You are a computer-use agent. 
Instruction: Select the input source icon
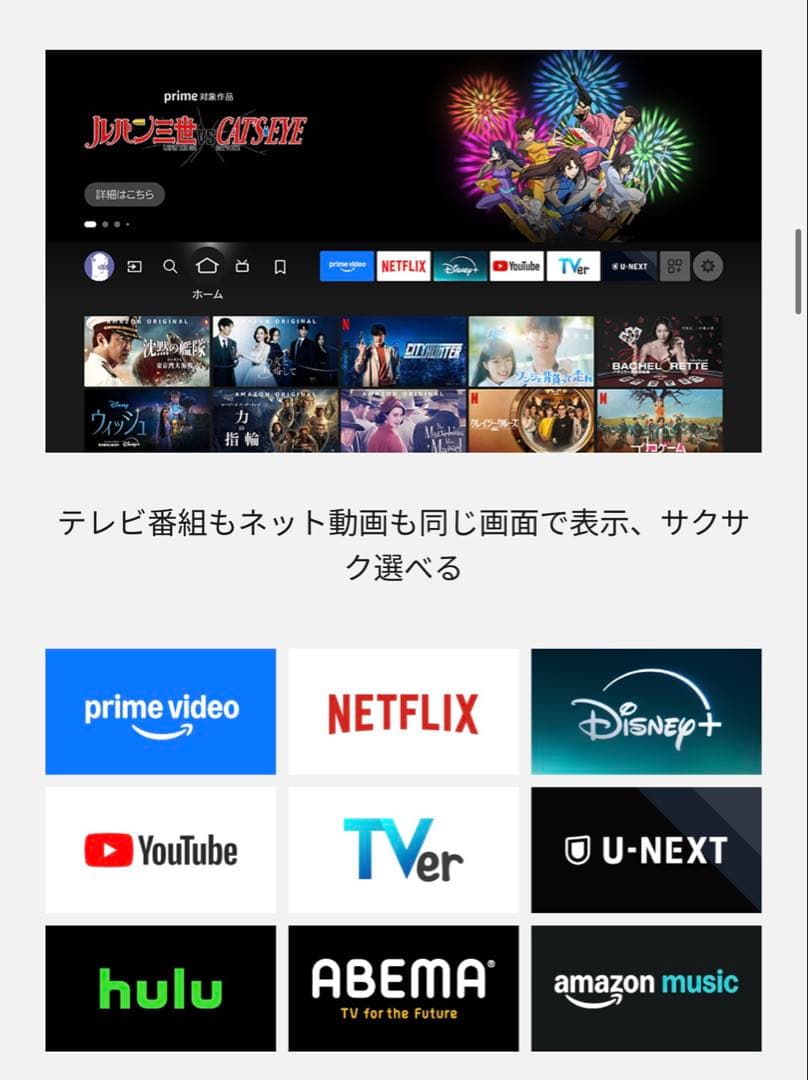click(x=134, y=265)
